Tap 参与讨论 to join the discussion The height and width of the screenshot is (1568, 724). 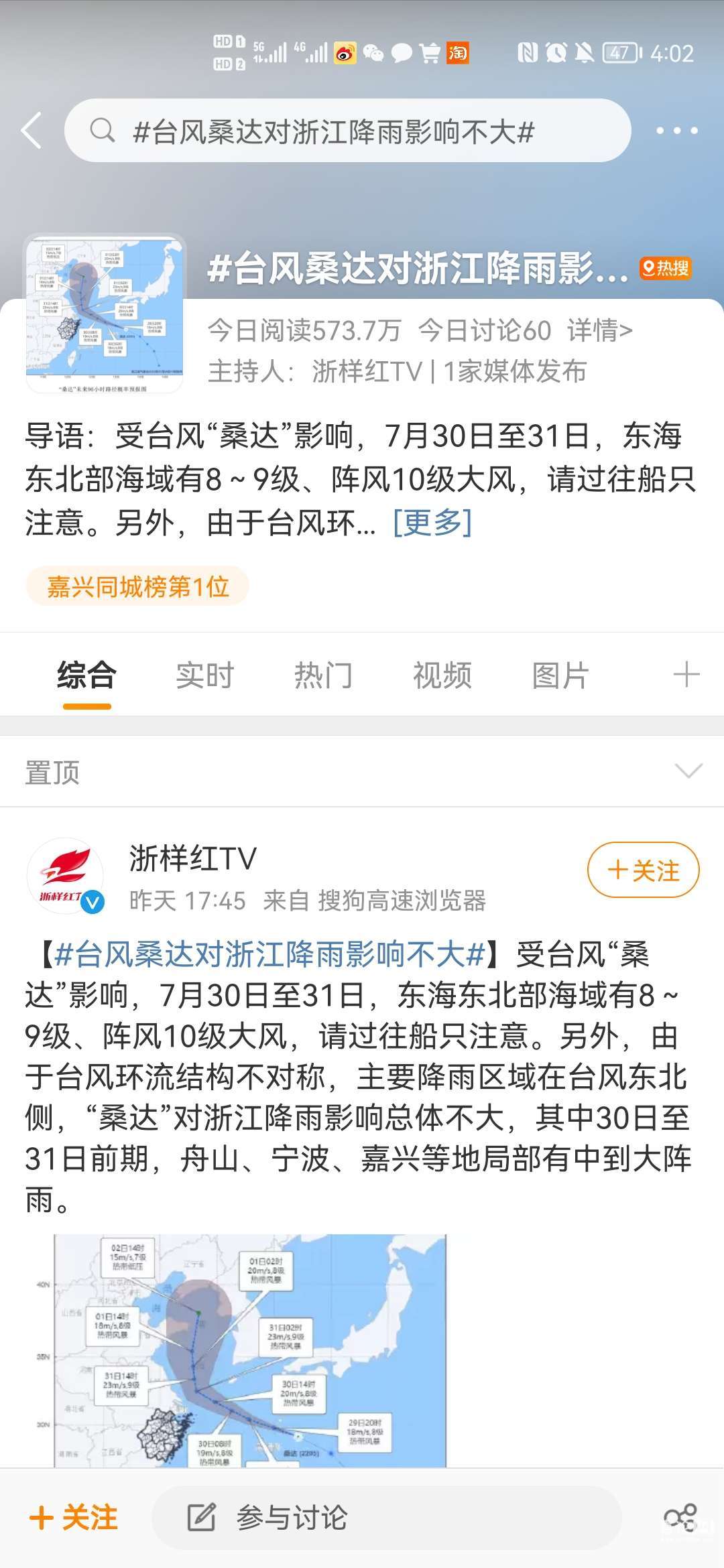(292, 1518)
